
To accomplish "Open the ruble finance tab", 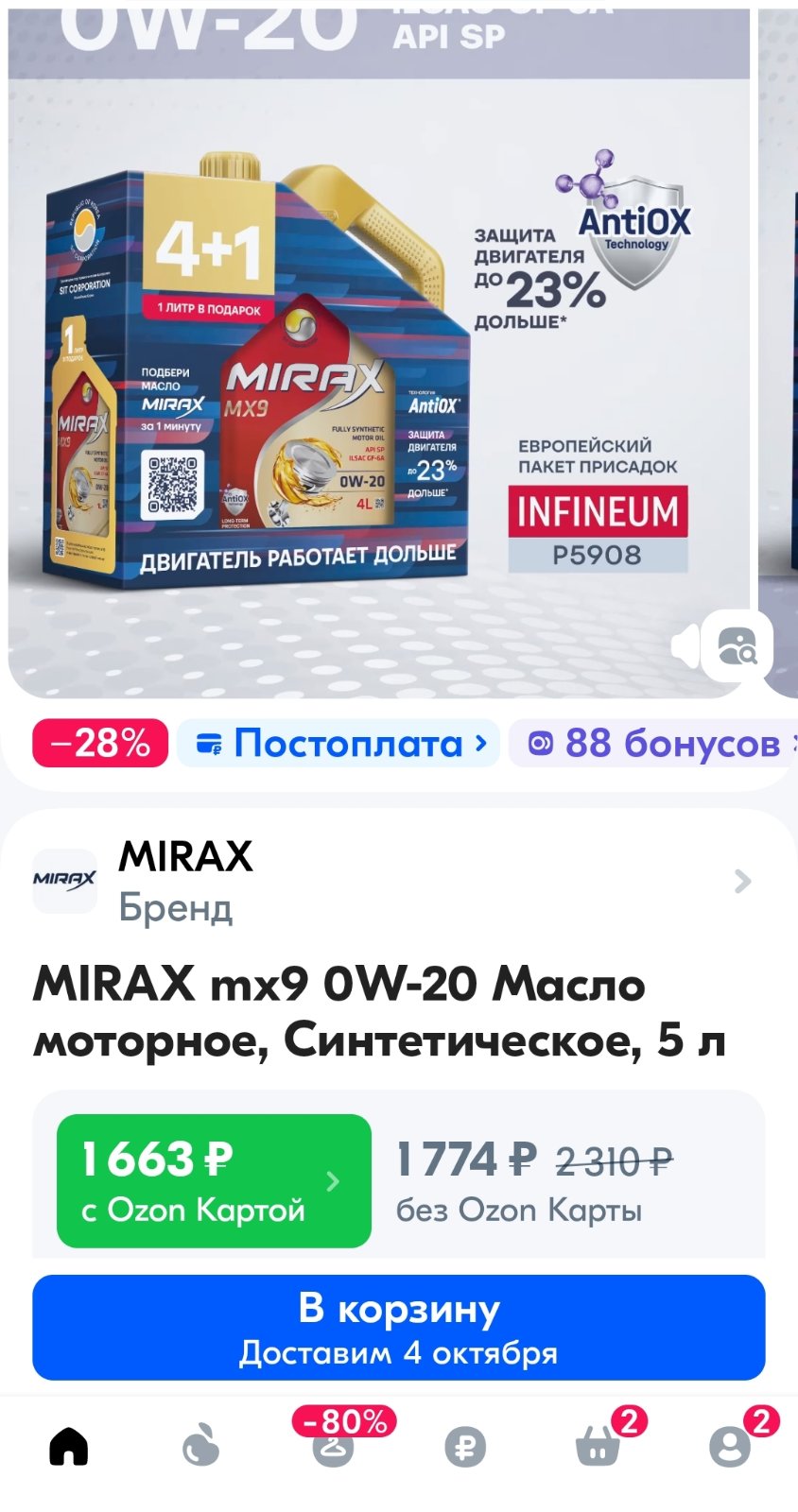I will coord(465,1446).
